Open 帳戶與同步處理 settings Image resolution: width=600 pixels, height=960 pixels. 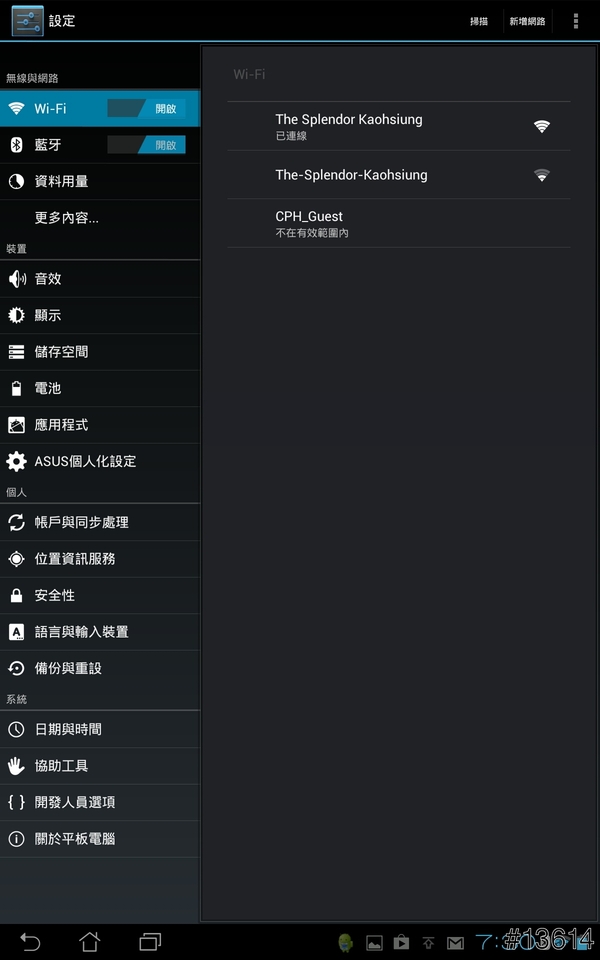point(100,522)
